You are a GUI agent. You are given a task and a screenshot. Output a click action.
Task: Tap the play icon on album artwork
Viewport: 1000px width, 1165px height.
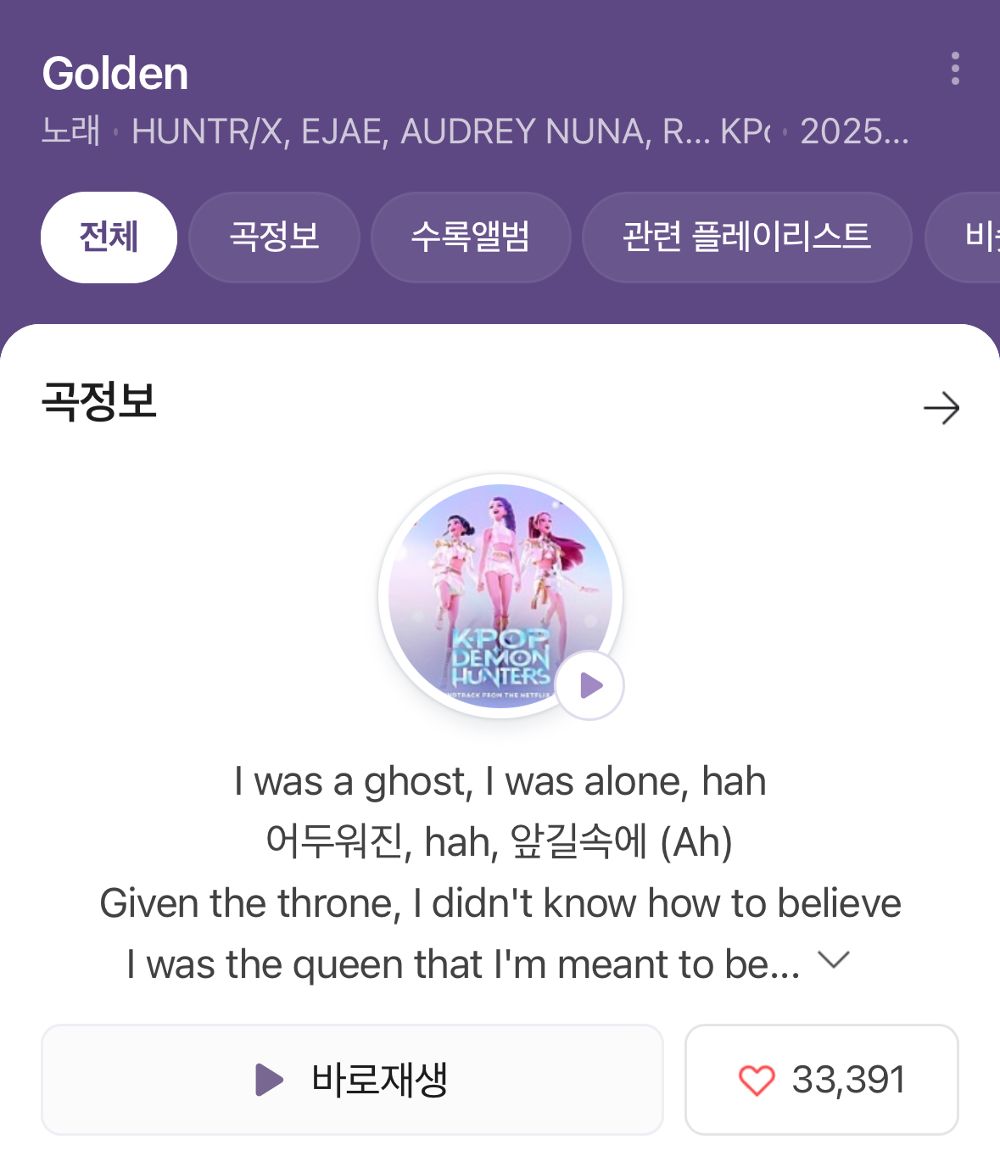tap(588, 686)
